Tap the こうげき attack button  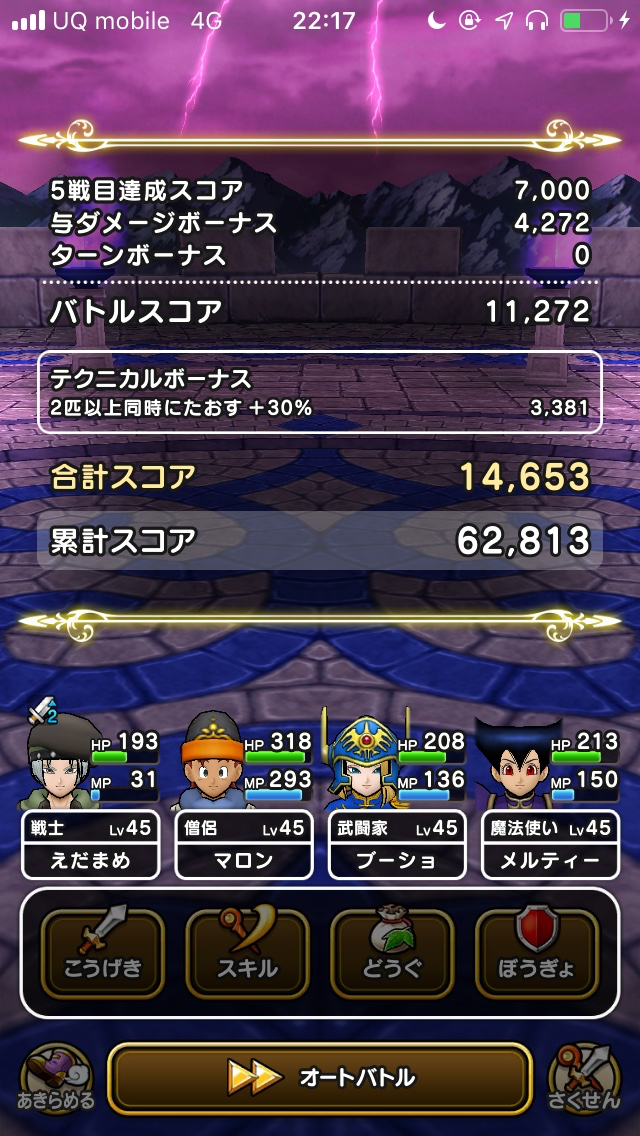point(102,954)
